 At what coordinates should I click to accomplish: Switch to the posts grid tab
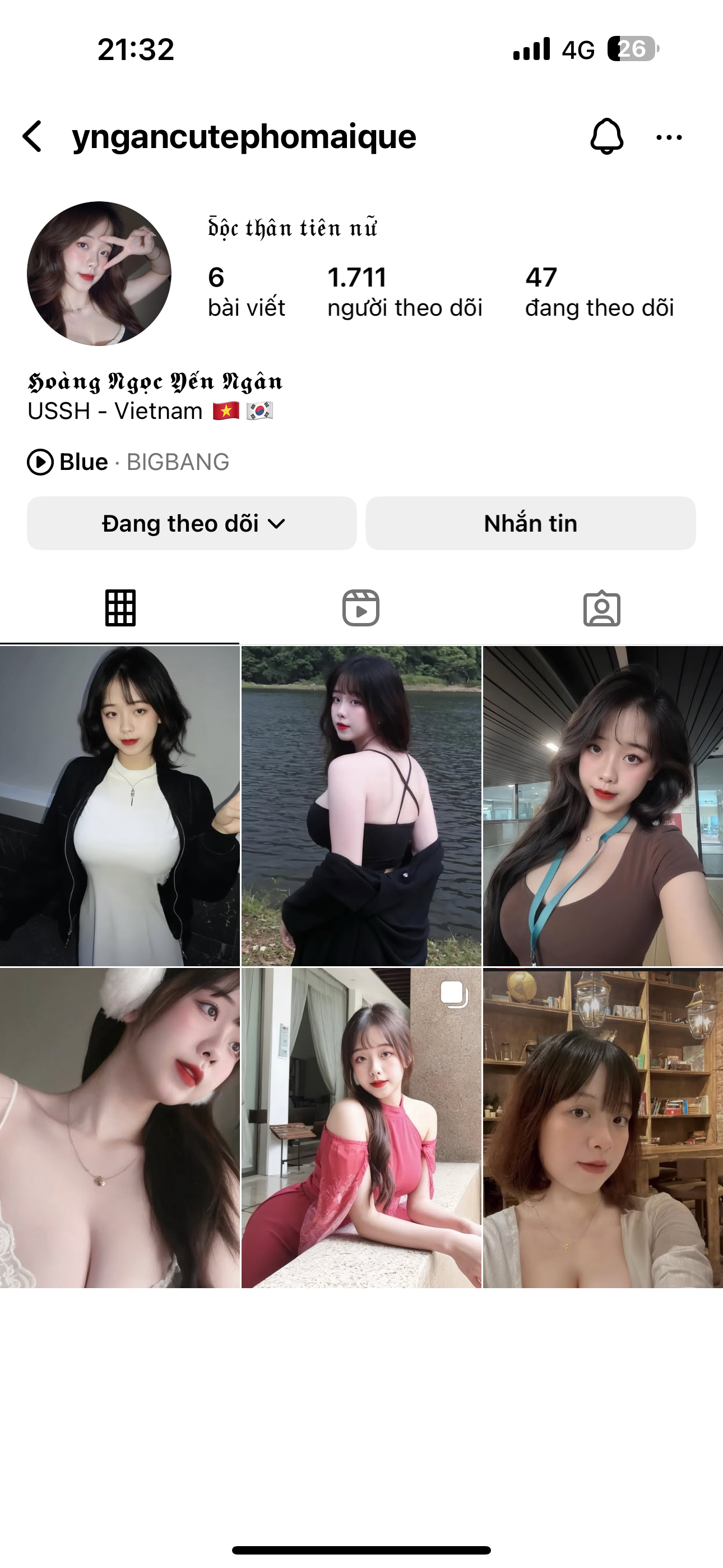[120, 607]
